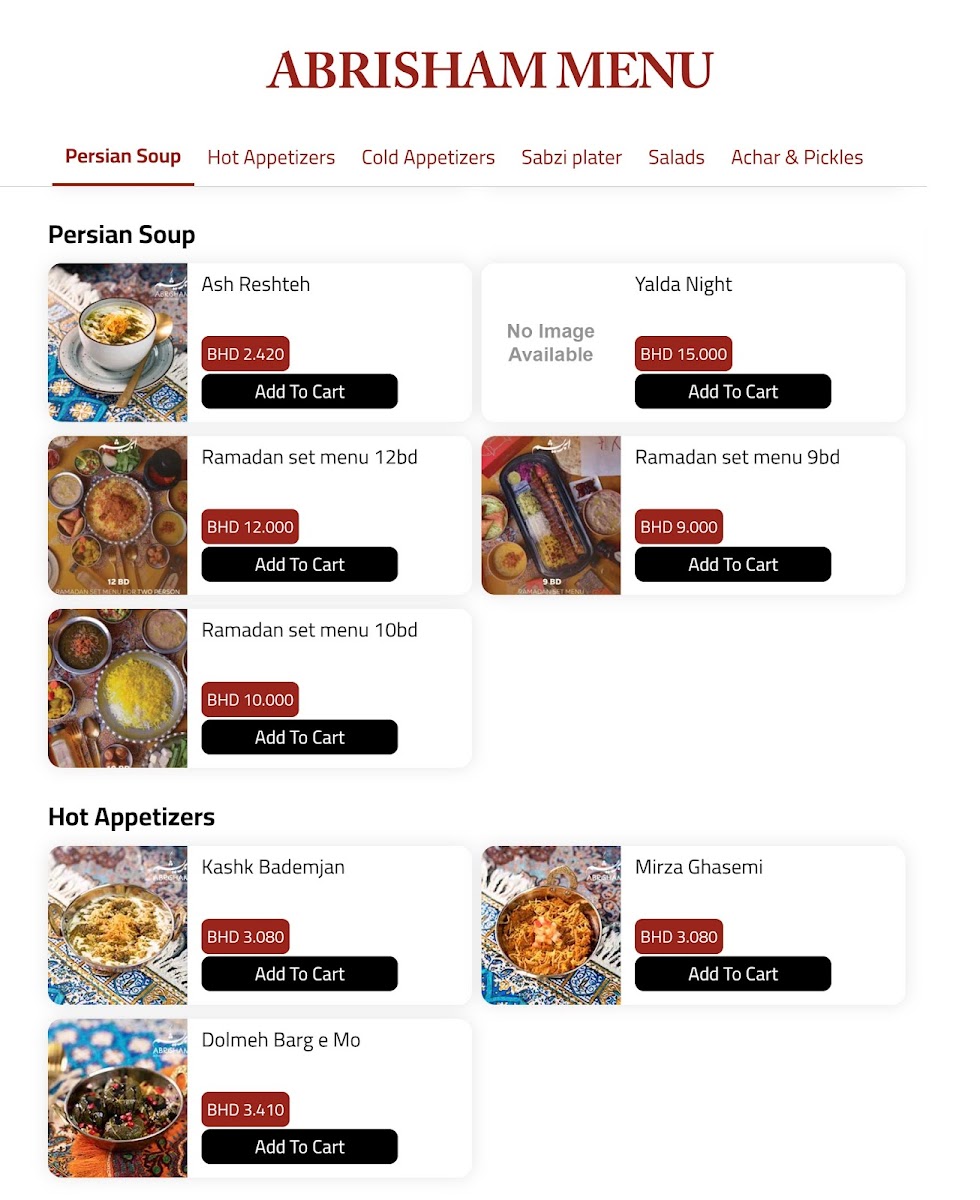
Task: Add Kashk Bademjan to cart
Action: 299,974
